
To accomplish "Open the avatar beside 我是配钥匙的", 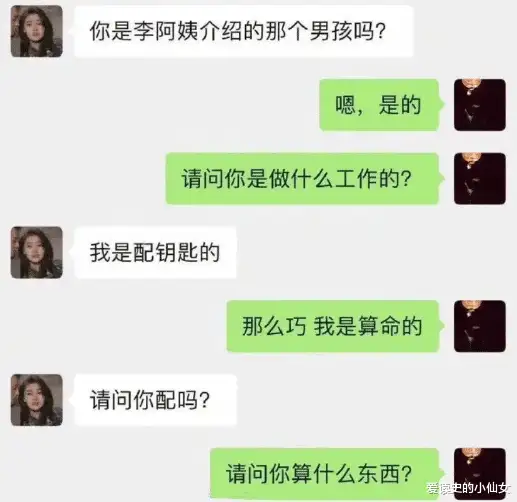I will 37,252.
